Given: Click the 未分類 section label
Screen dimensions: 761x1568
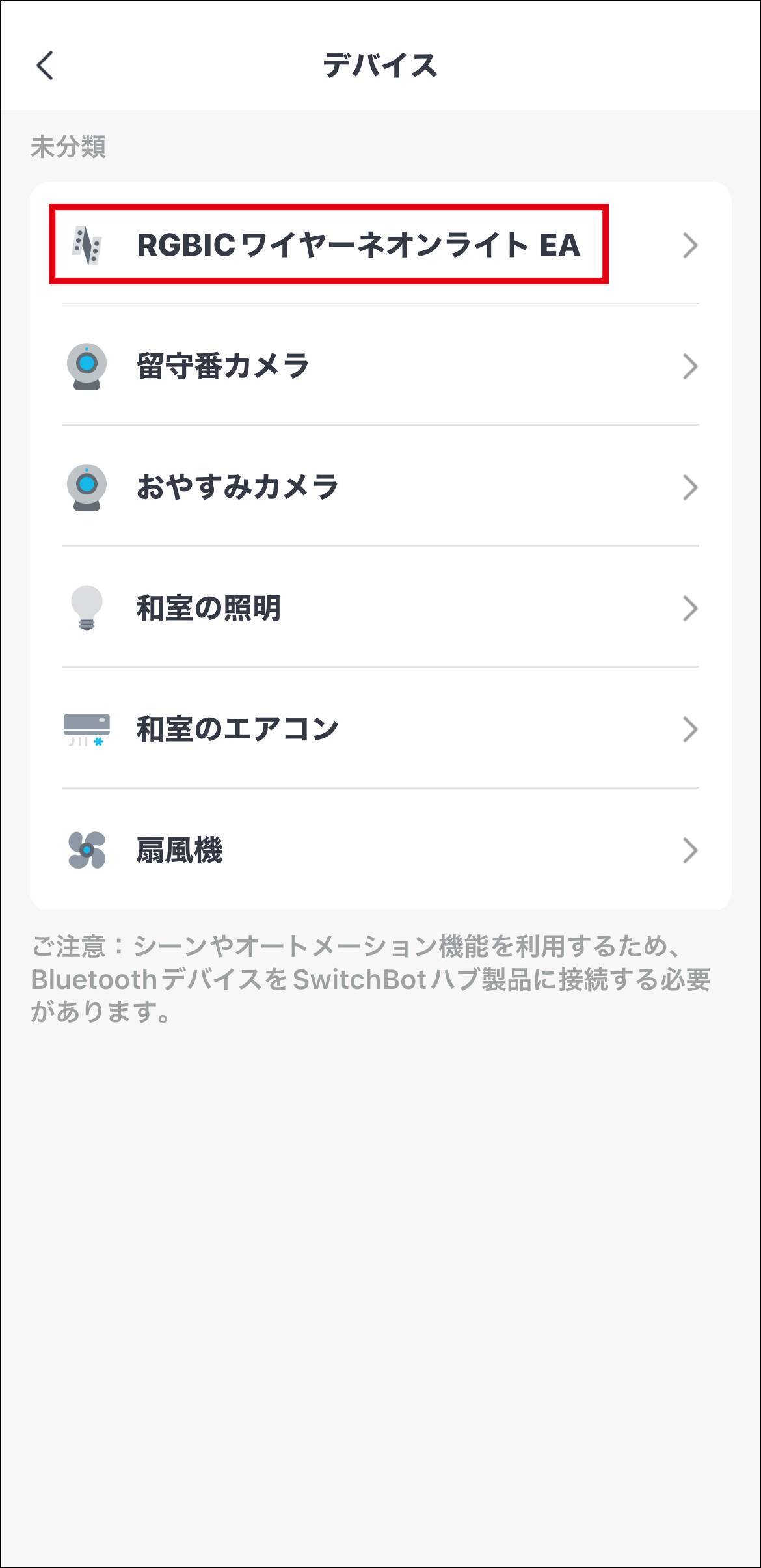Looking at the screenshot, I should click(x=69, y=147).
